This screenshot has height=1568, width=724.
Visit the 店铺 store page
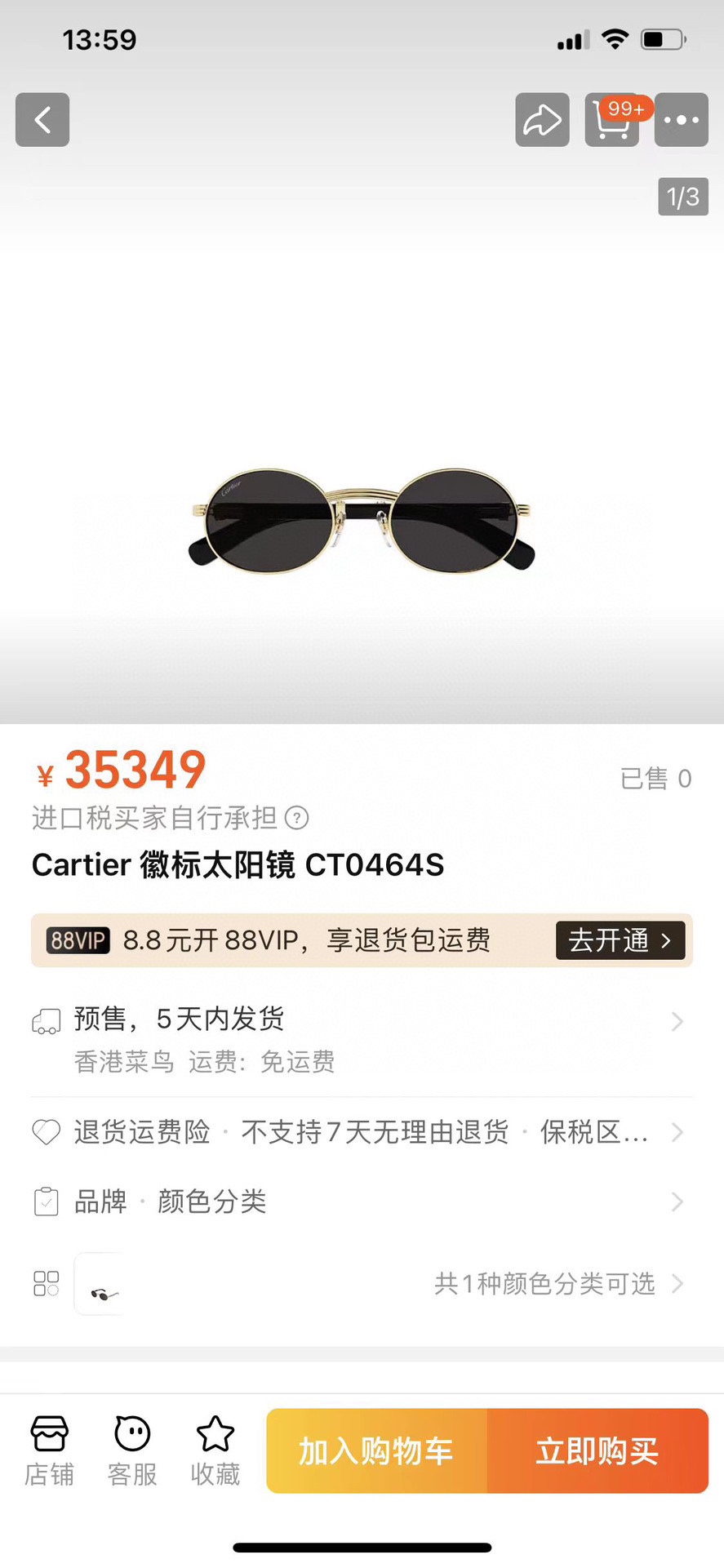[x=49, y=1450]
